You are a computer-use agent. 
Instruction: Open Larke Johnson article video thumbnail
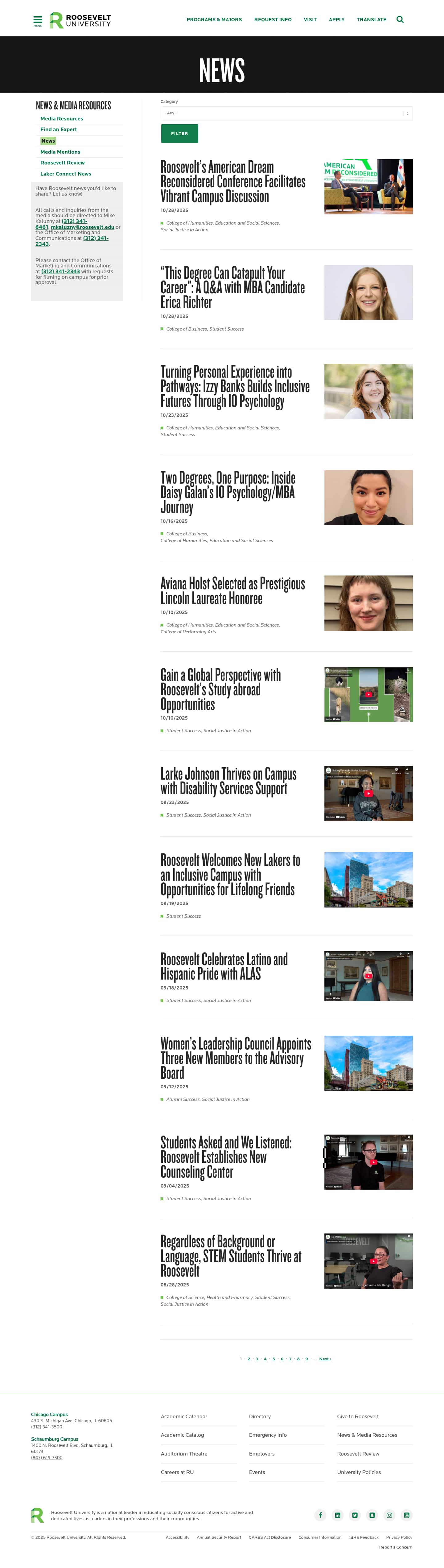[368, 793]
